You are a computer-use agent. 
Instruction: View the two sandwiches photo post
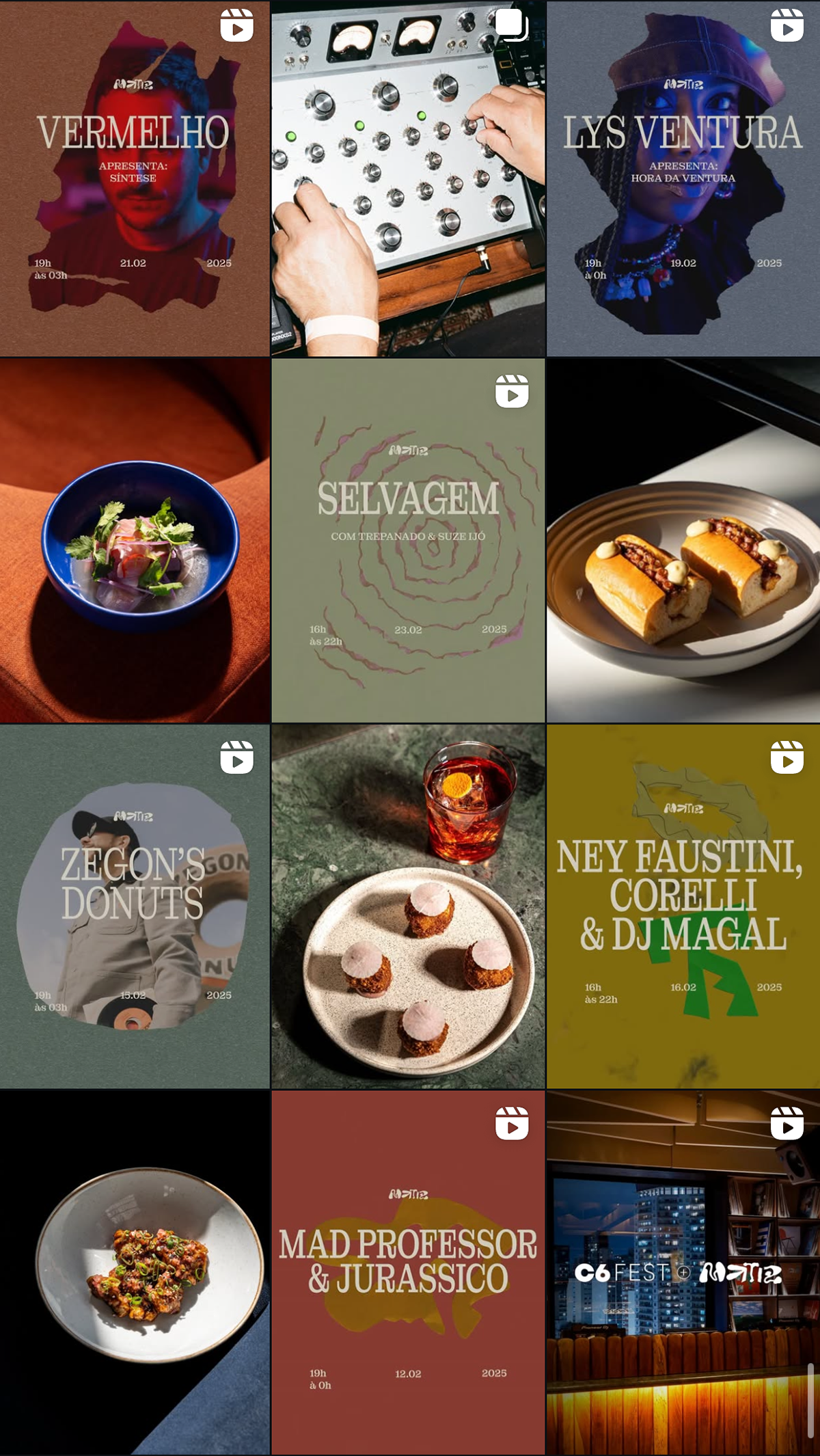[683, 540]
